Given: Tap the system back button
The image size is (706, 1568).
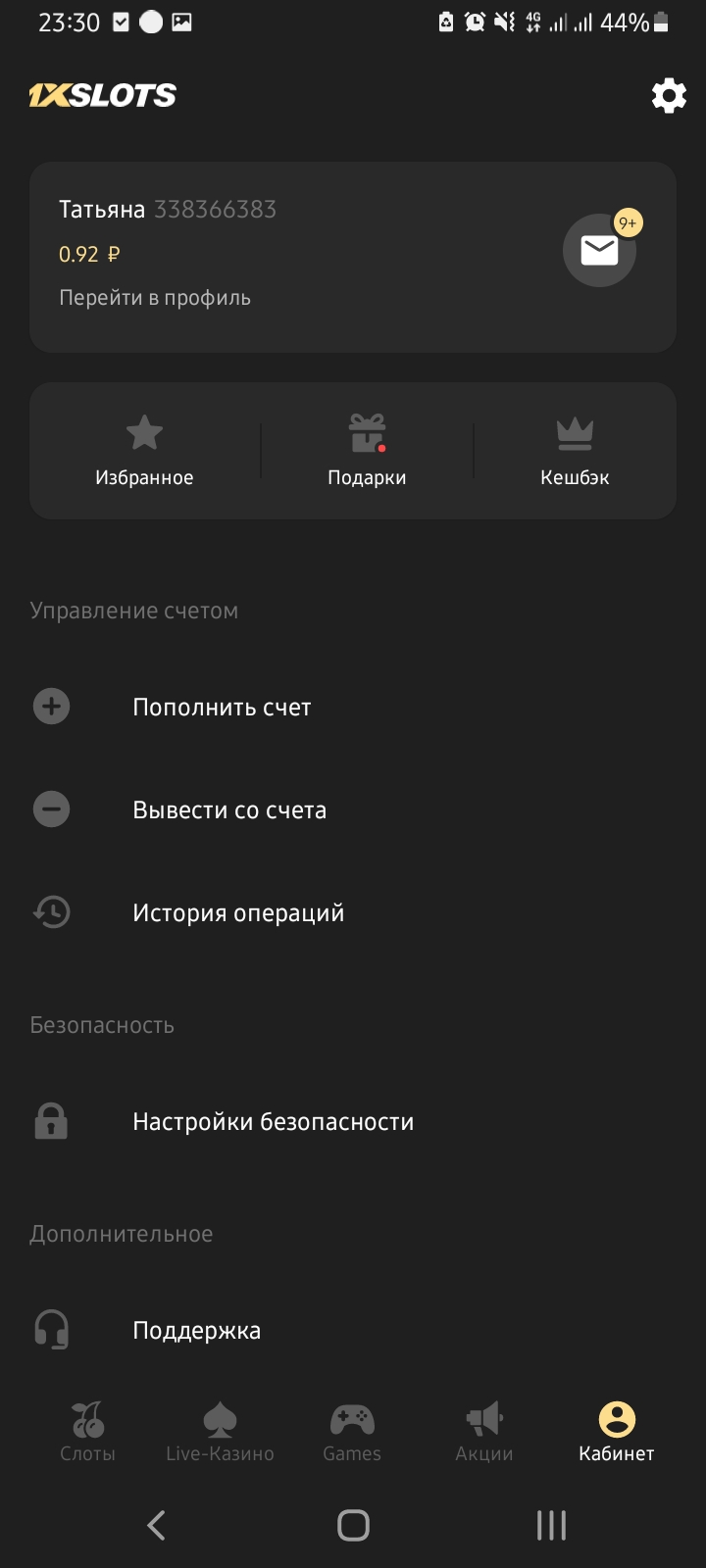Looking at the screenshot, I should click(x=156, y=1525).
